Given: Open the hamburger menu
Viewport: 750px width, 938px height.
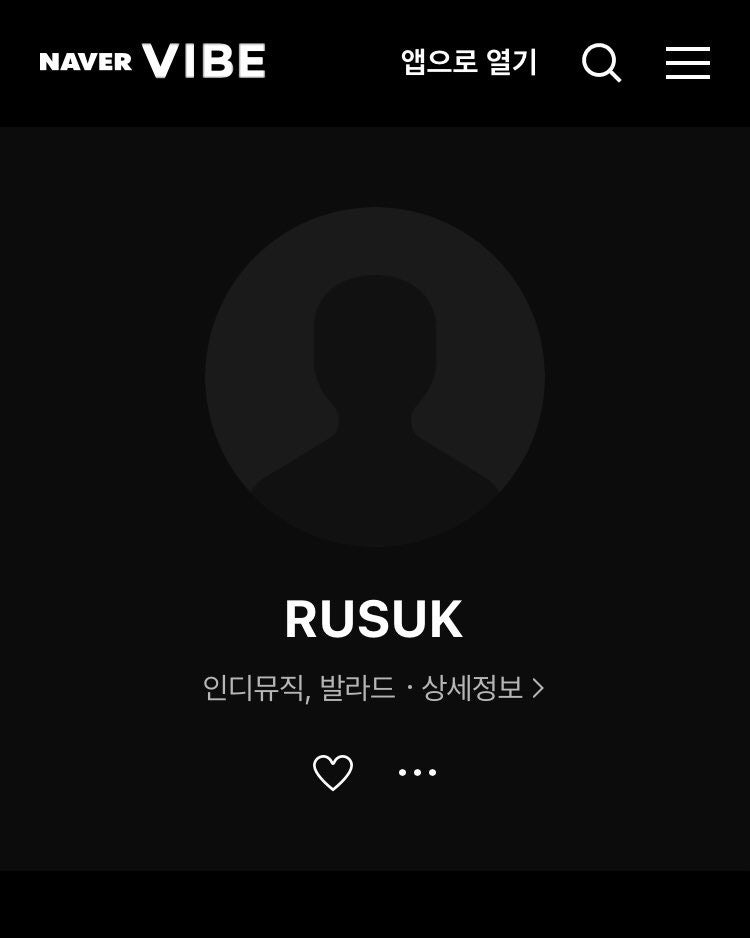Looking at the screenshot, I should point(688,63).
